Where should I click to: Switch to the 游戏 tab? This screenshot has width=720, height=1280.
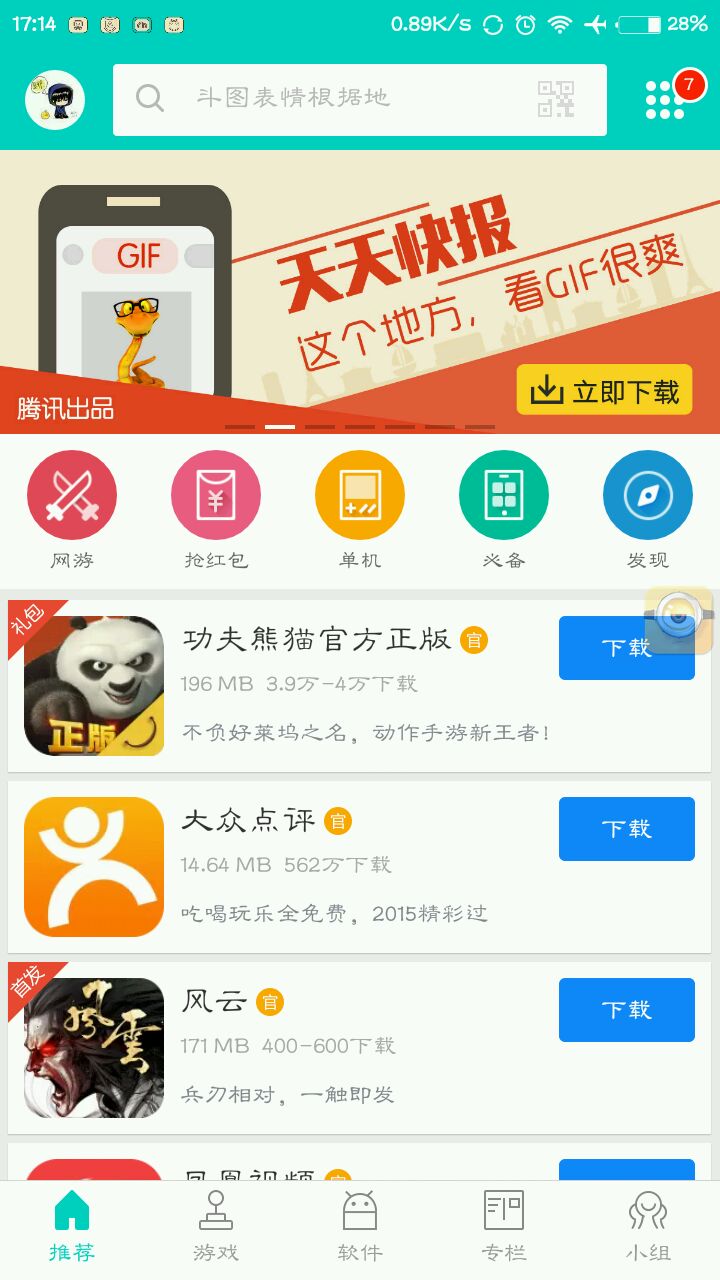click(216, 1228)
